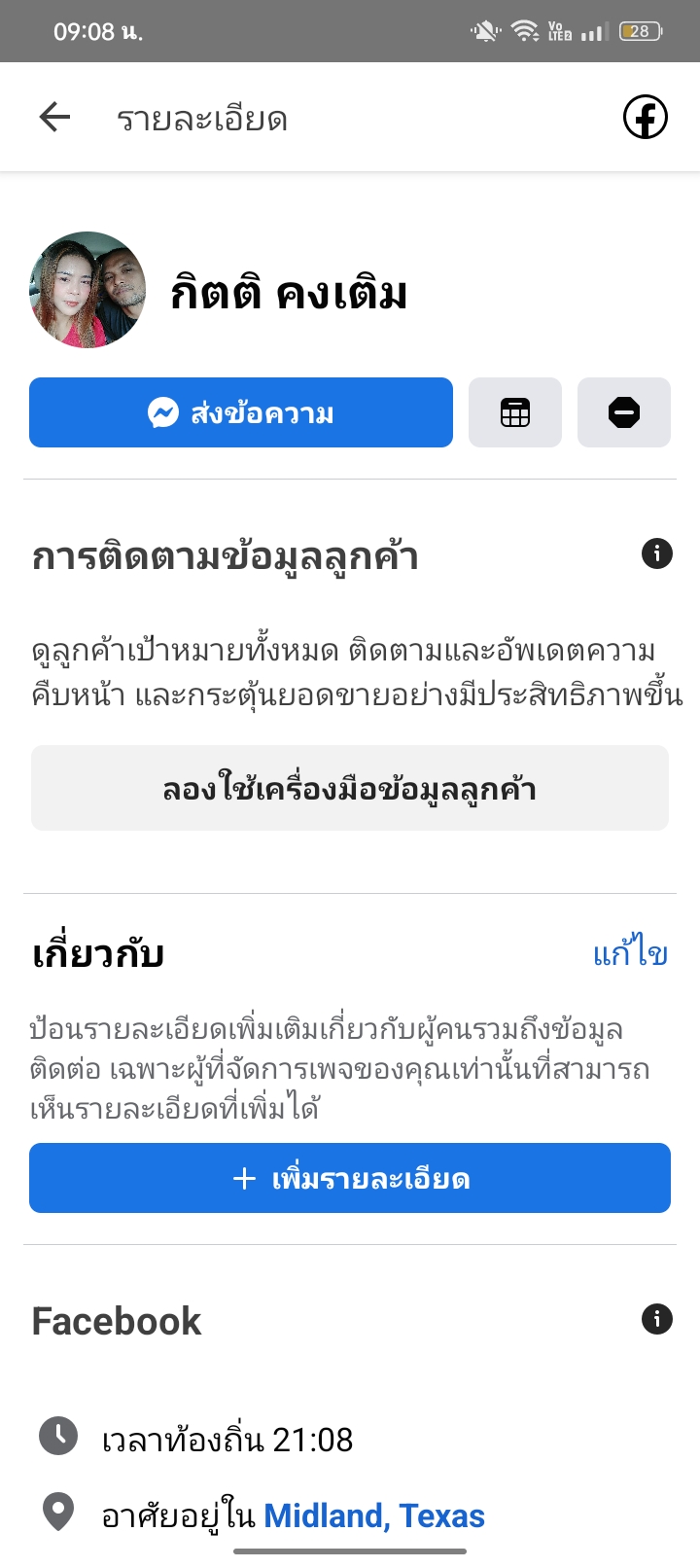This screenshot has height=1568, width=700.
Task: Open the Facebook profile icon in header
Action: 645,118
